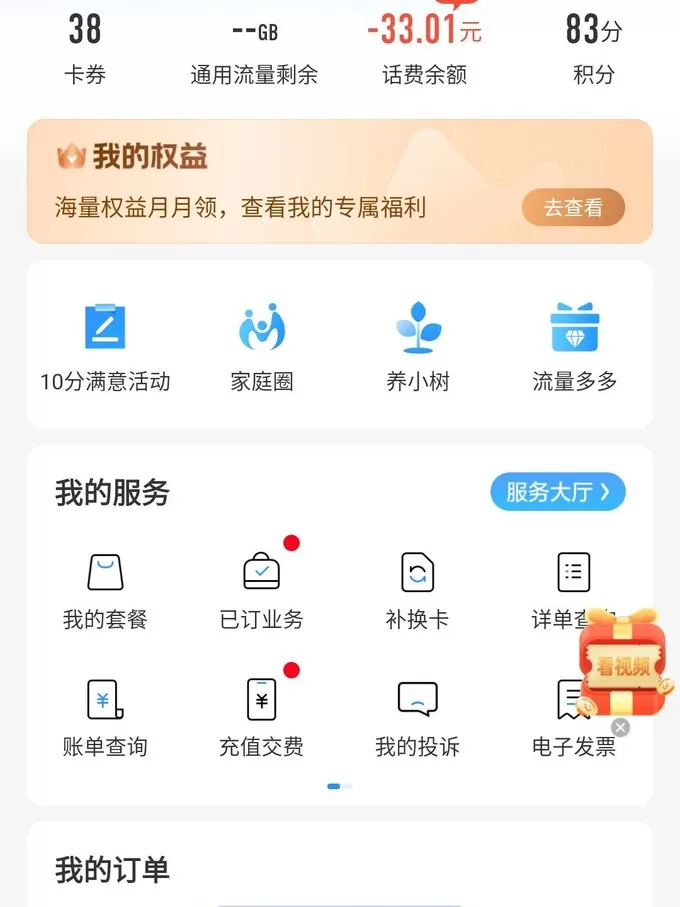Open the 看视频 floating gift box
Screen dimensions: 680x907
tap(623, 662)
